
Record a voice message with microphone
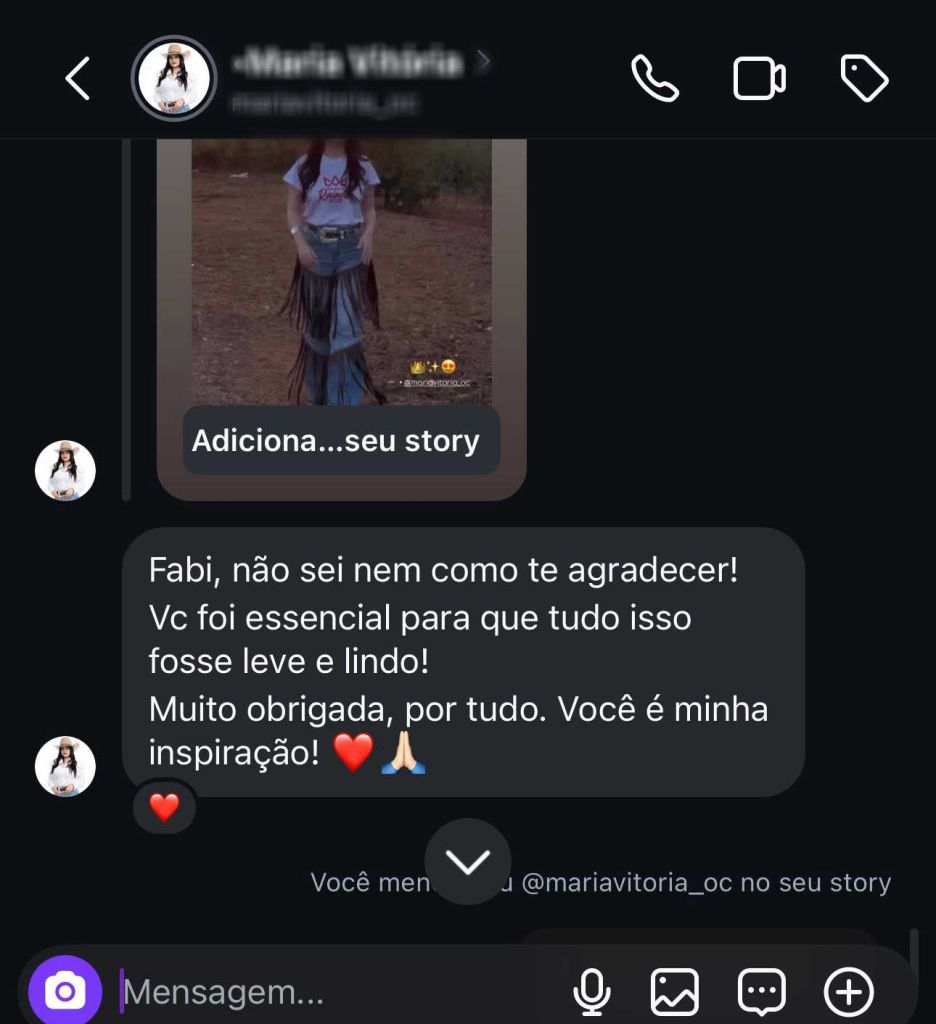click(591, 992)
